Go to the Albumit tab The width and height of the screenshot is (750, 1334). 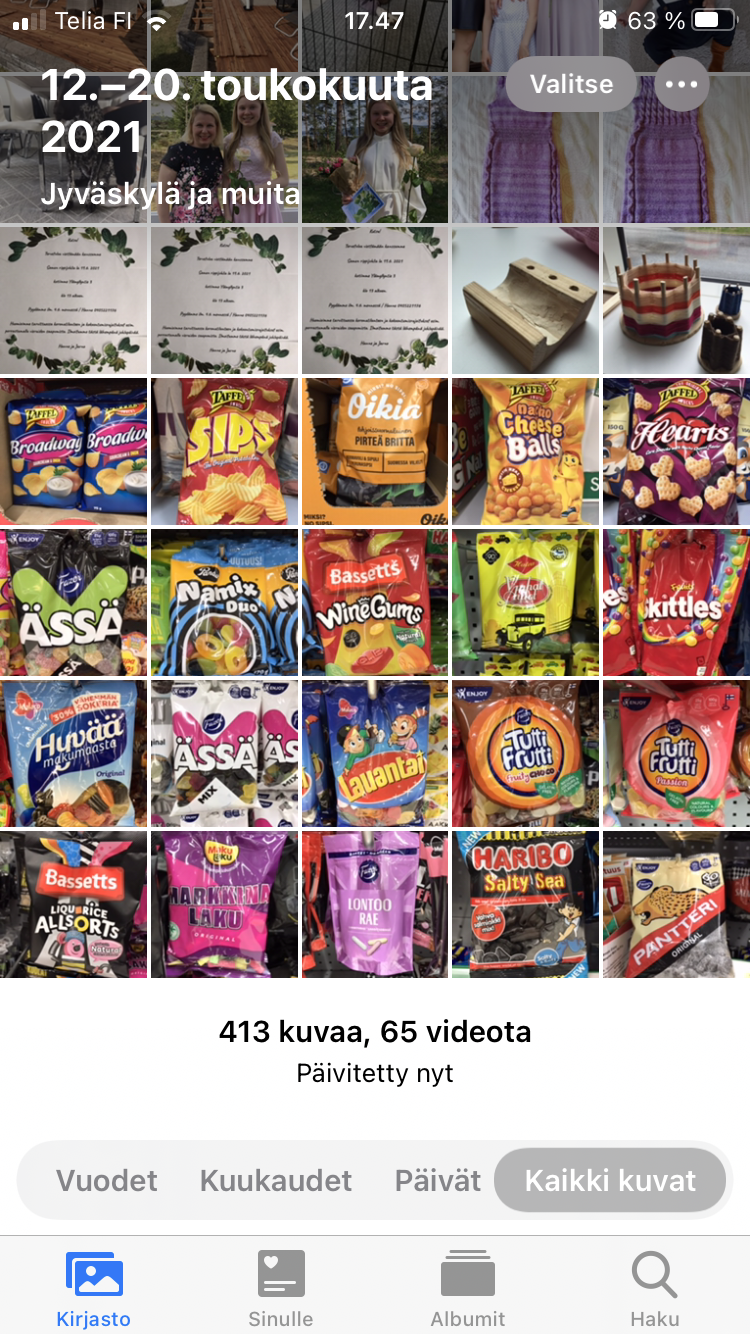[468, 1289]
